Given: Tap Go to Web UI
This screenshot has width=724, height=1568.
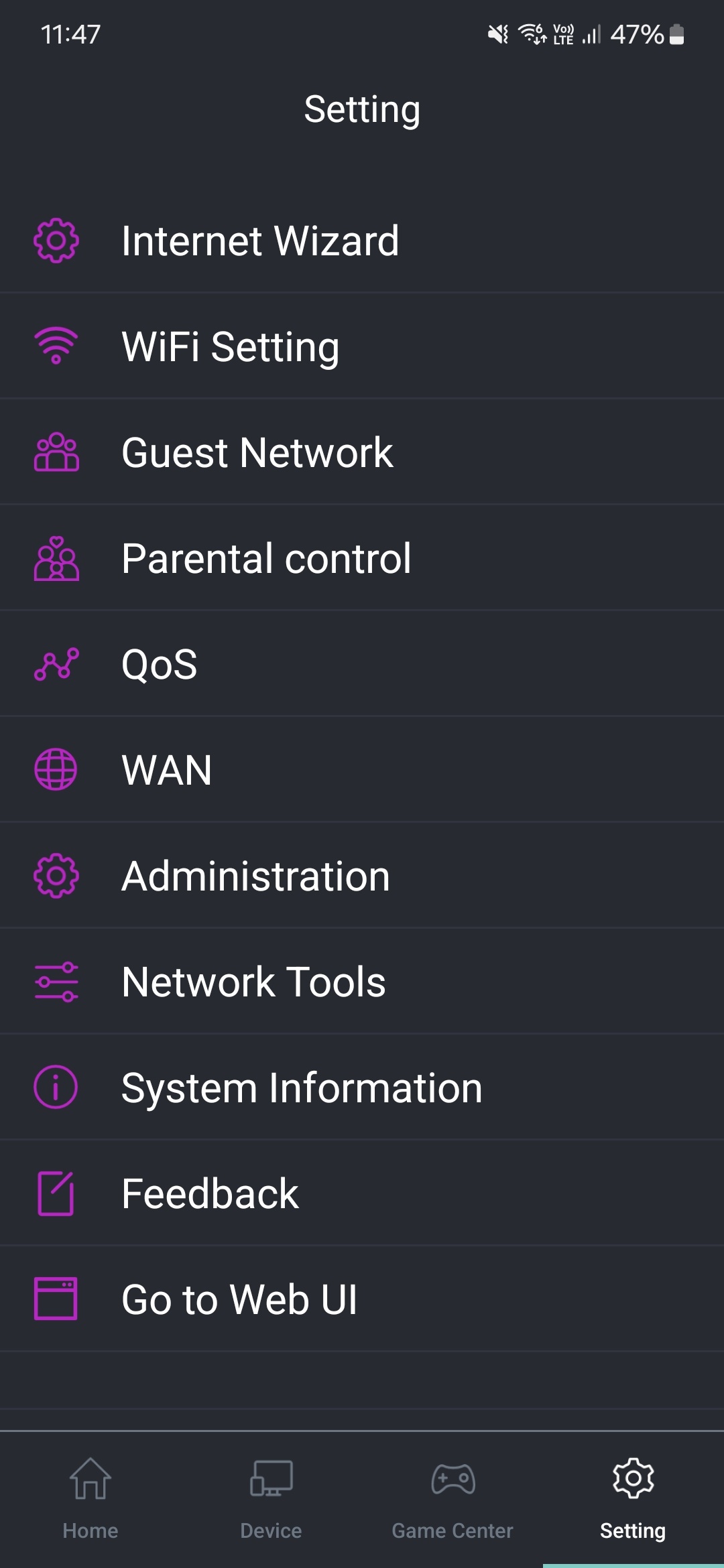Looking at the screenshot, I should pyautogui.click(x=362, y=1299).
